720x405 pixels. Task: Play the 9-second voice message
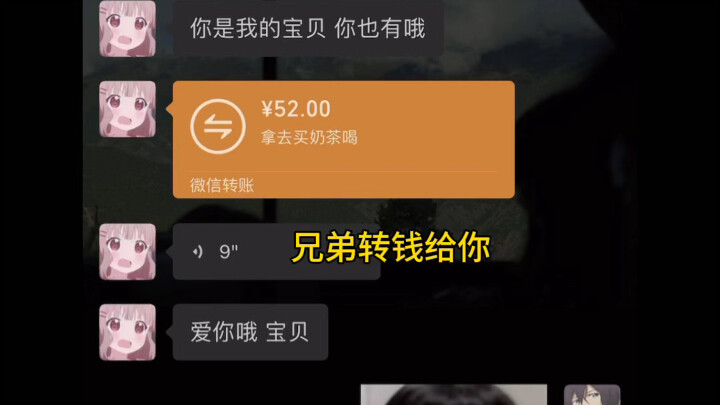coord(230,252)
